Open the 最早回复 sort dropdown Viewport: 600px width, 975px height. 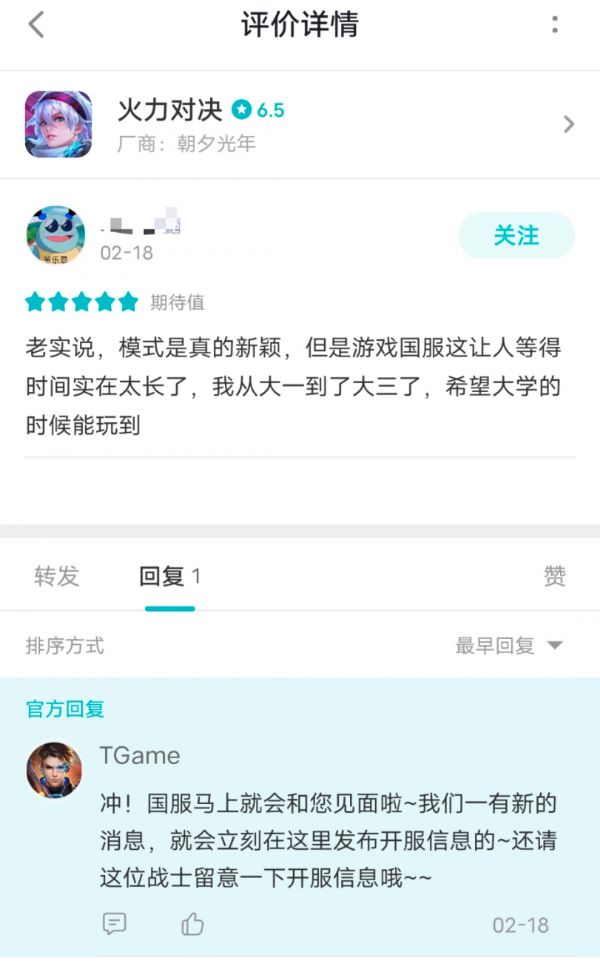point(509,646)
